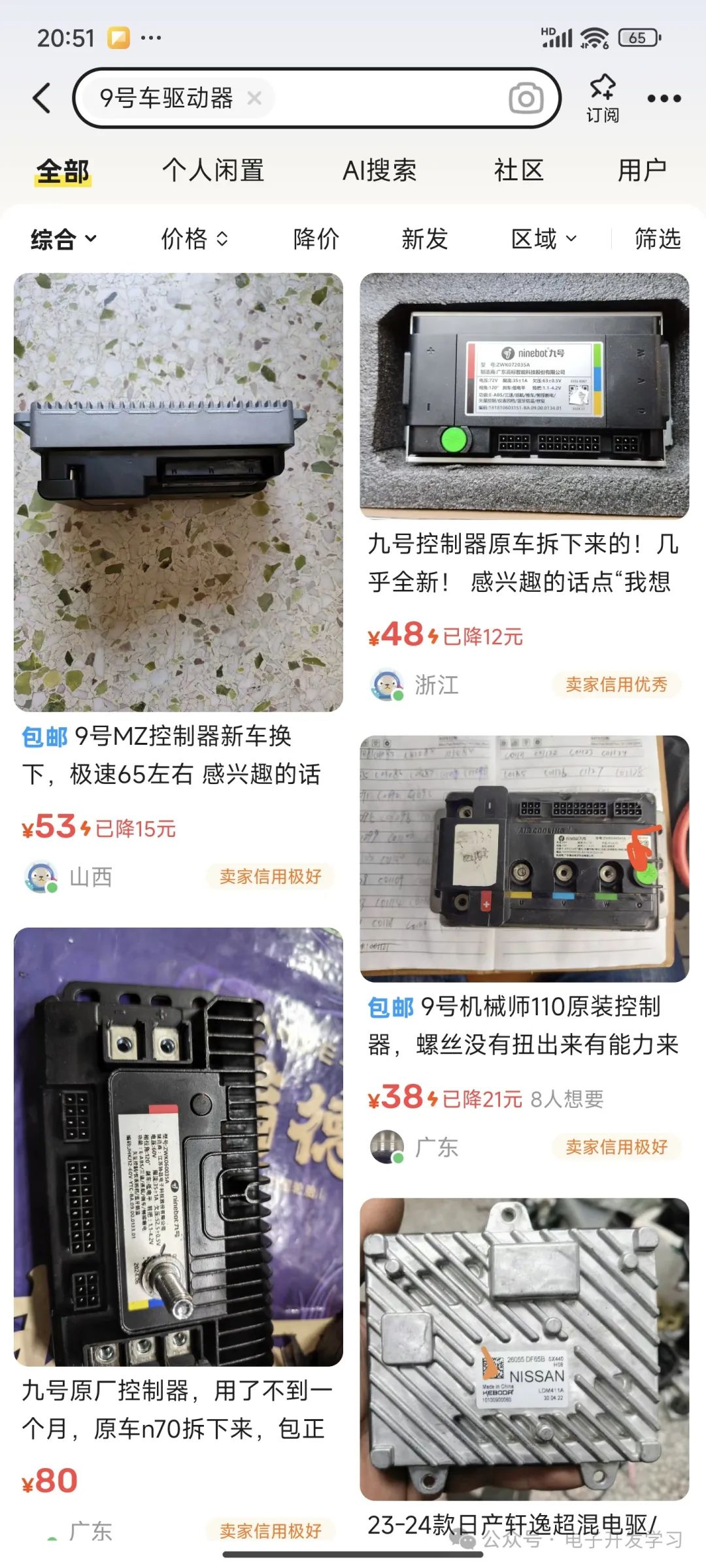Image resolution: width=706 pixels, height=1568 pixels.
Task: Switch to the 个人闲置 tab
Action: [213, 171]
